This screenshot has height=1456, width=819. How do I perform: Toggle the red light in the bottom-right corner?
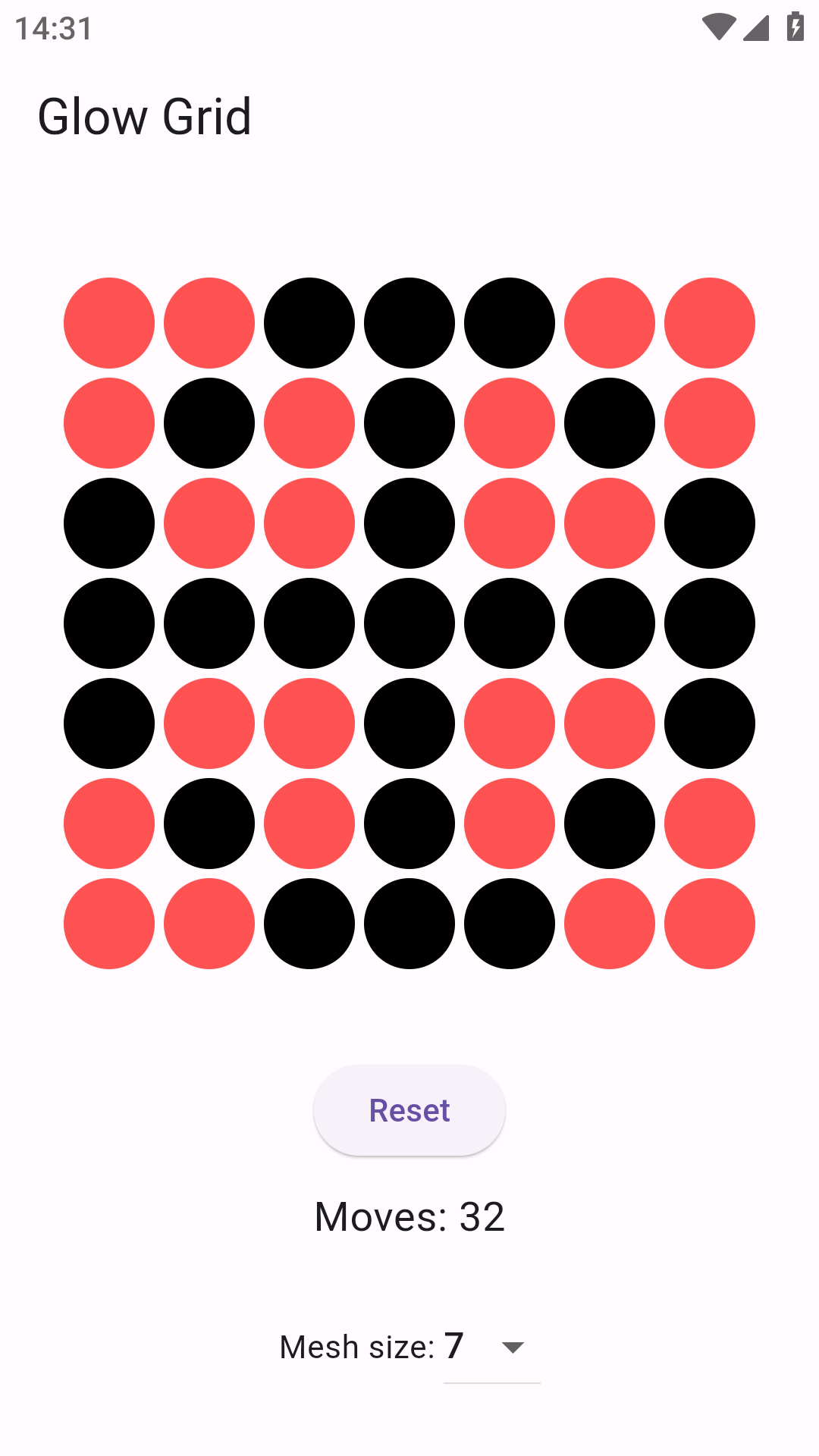click(710, 924)
